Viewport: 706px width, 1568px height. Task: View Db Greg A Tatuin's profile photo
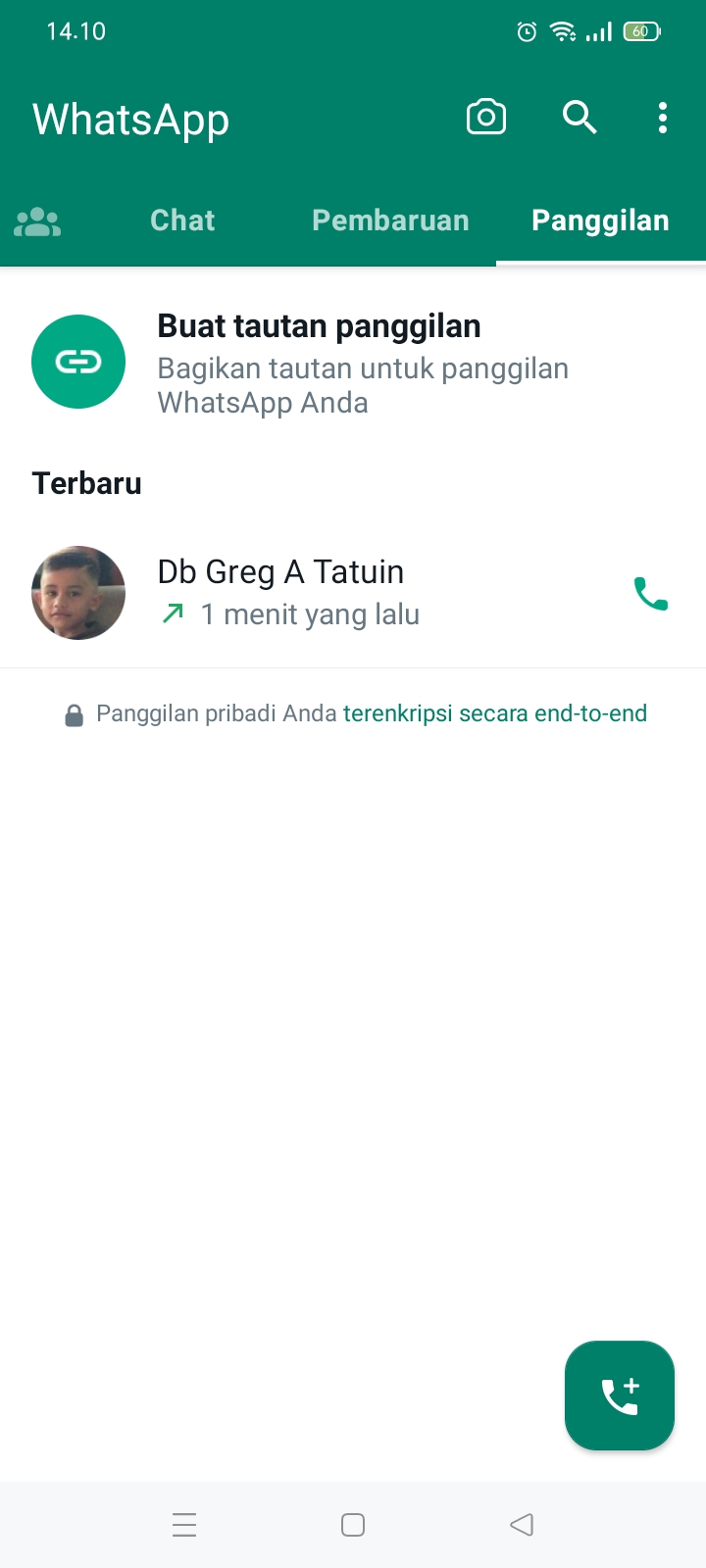click(78, 593)
